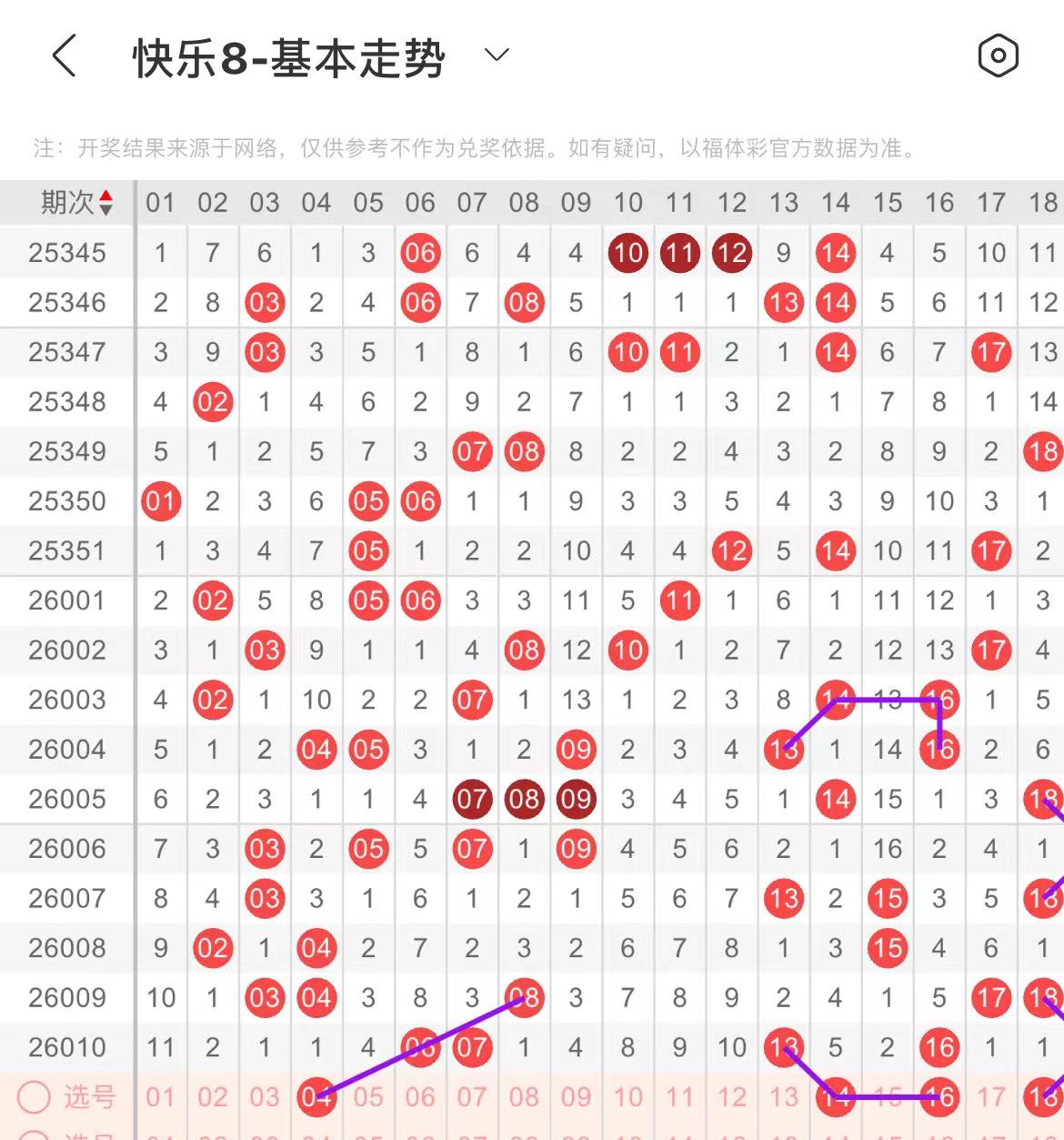This screenshot has height=1140, width=1064.
Task: Pick number 01 in the 选号 row
Action: click(x=161, y=1097)
